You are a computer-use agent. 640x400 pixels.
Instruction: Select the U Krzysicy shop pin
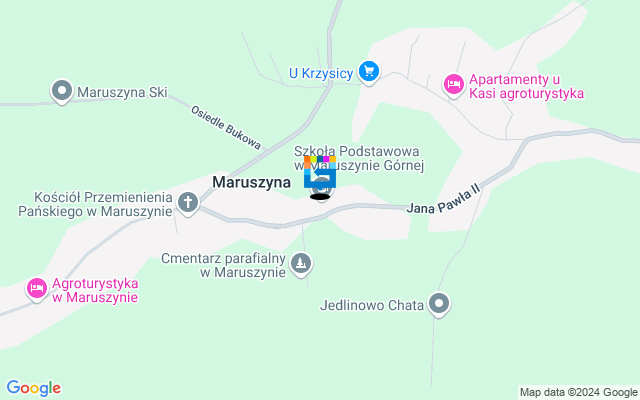coord(370,71)
